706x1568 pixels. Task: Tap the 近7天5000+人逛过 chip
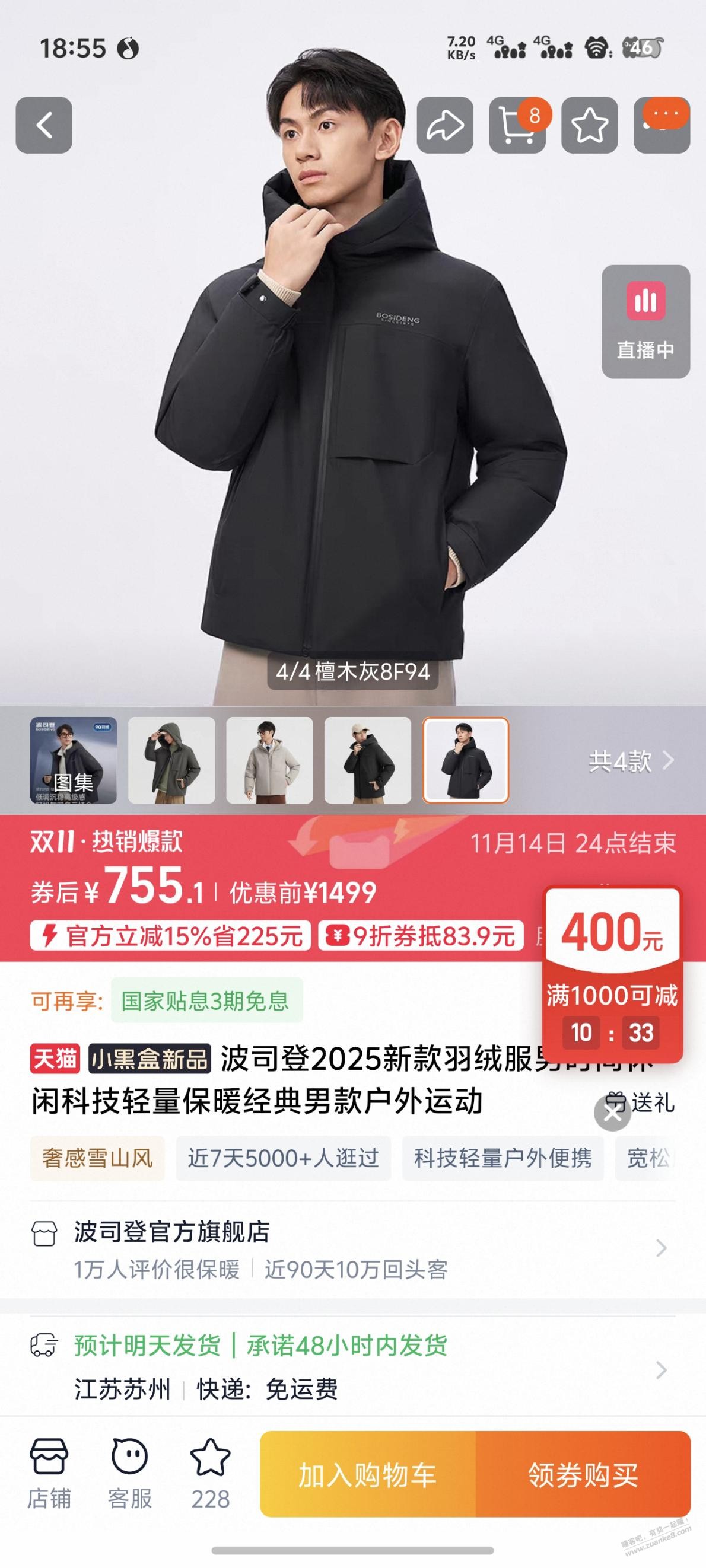point(283,1158)
